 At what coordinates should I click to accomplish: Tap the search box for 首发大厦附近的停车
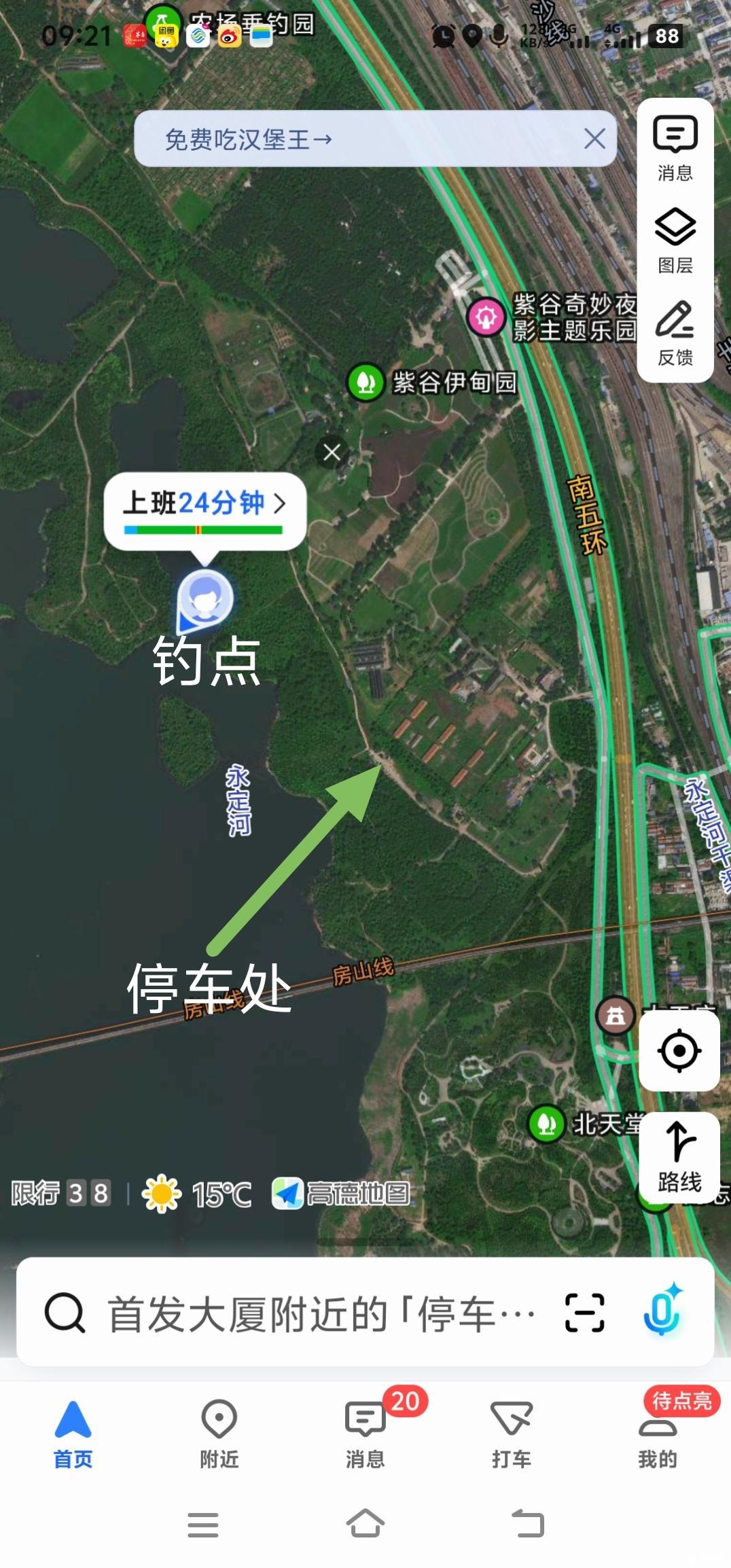[319, 1314]
